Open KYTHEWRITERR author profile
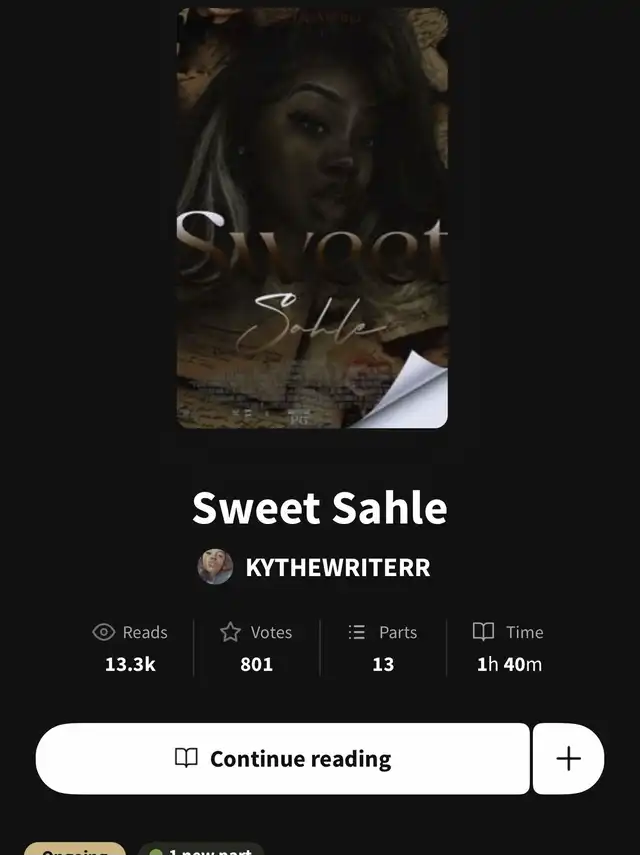 pos(315,567)
